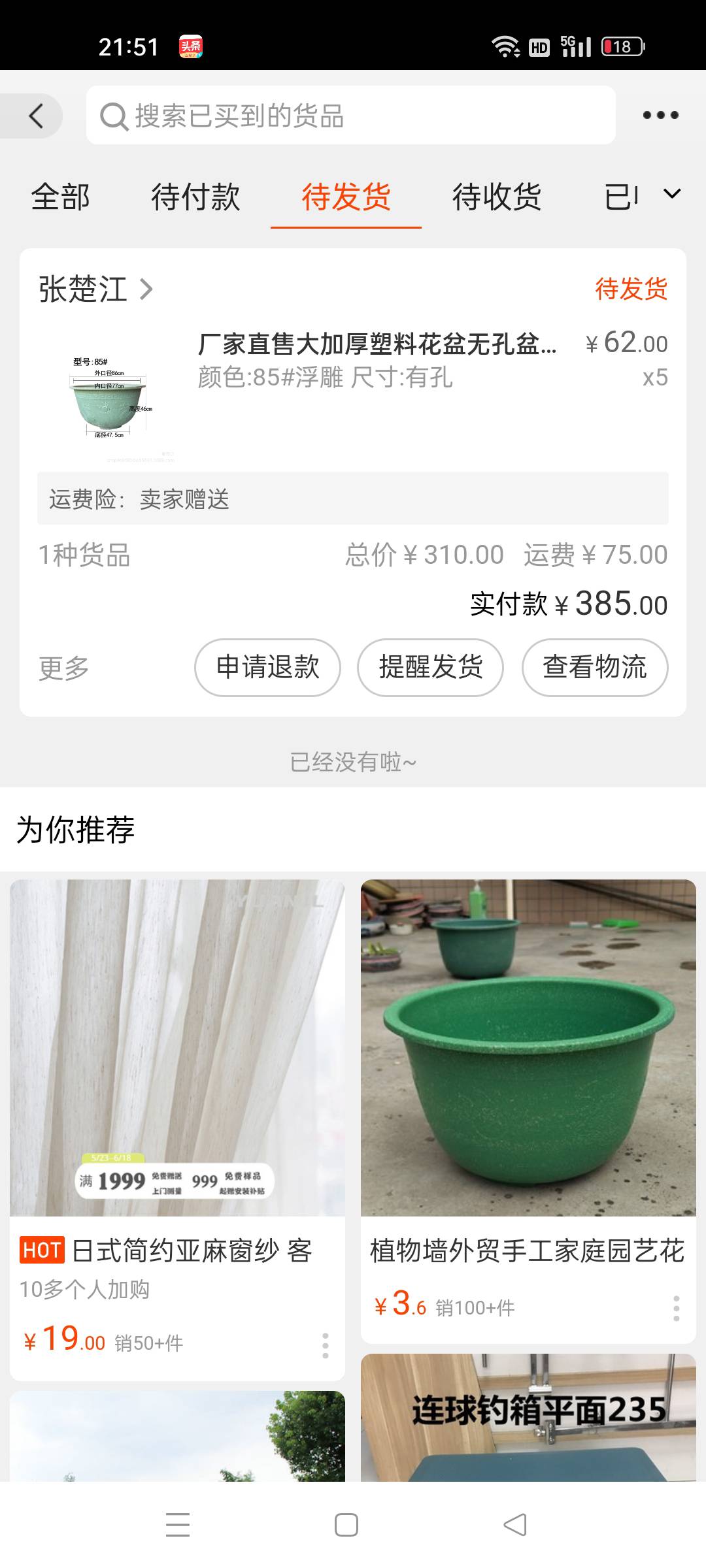Screen dimensions: 706x1568
Task: Switch to the 全部 tab
Action: tap(60, 197)
